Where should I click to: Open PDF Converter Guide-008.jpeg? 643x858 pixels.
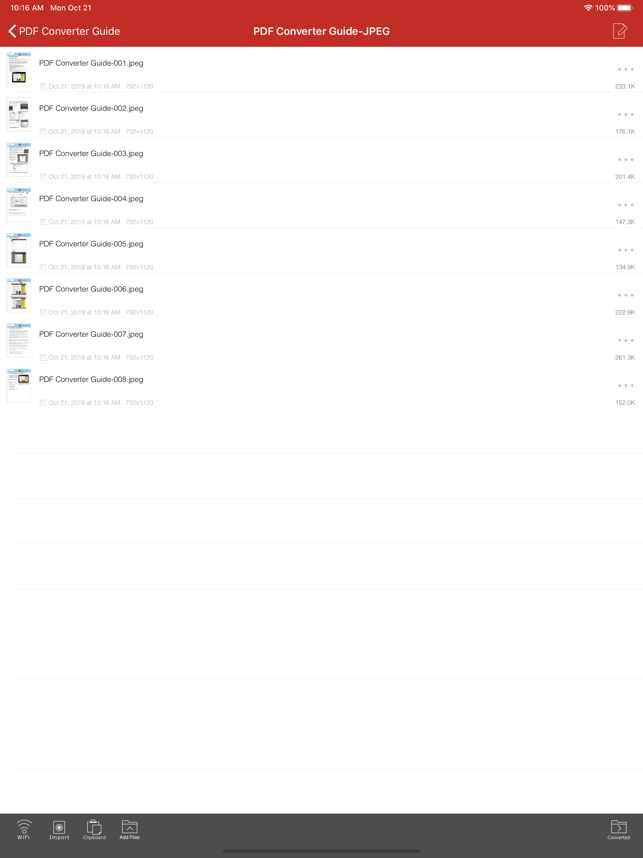(91, 380)
